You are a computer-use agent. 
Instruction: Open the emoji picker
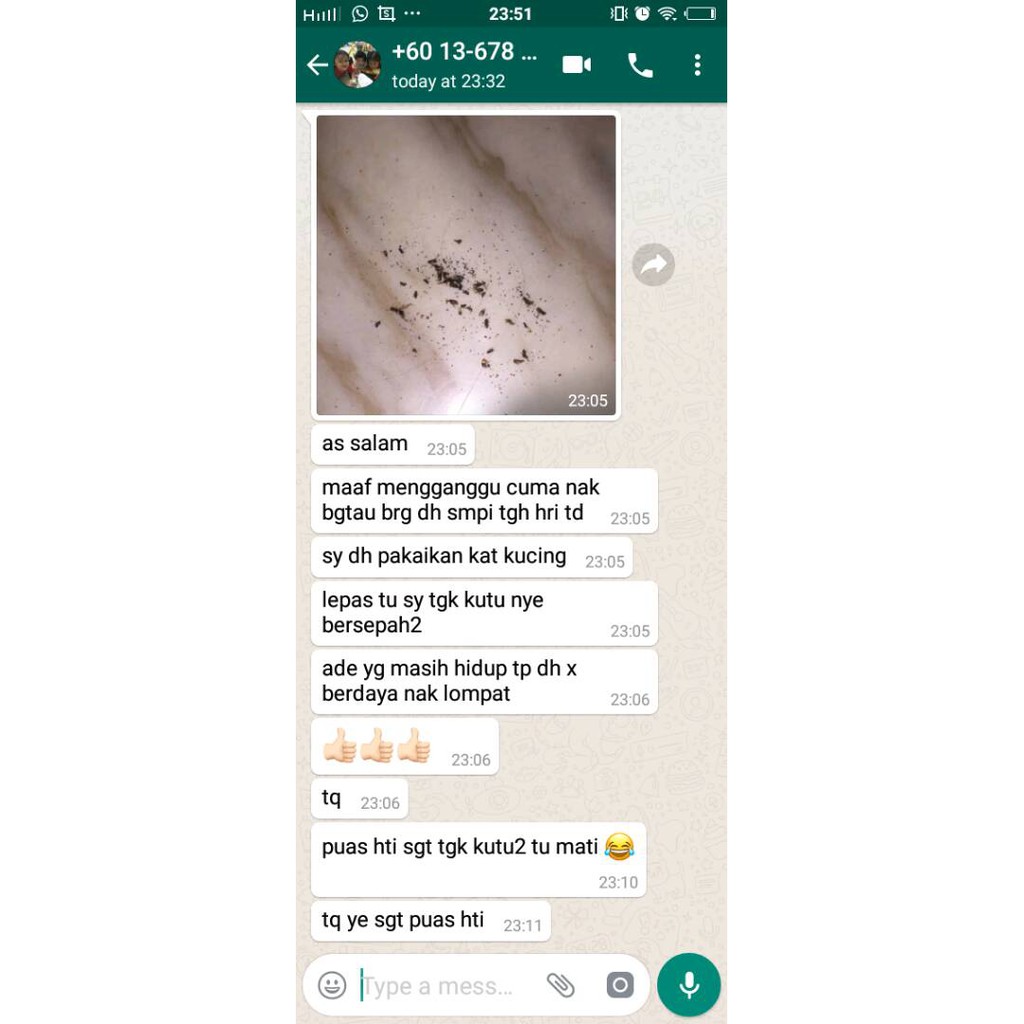pos(332,985)
